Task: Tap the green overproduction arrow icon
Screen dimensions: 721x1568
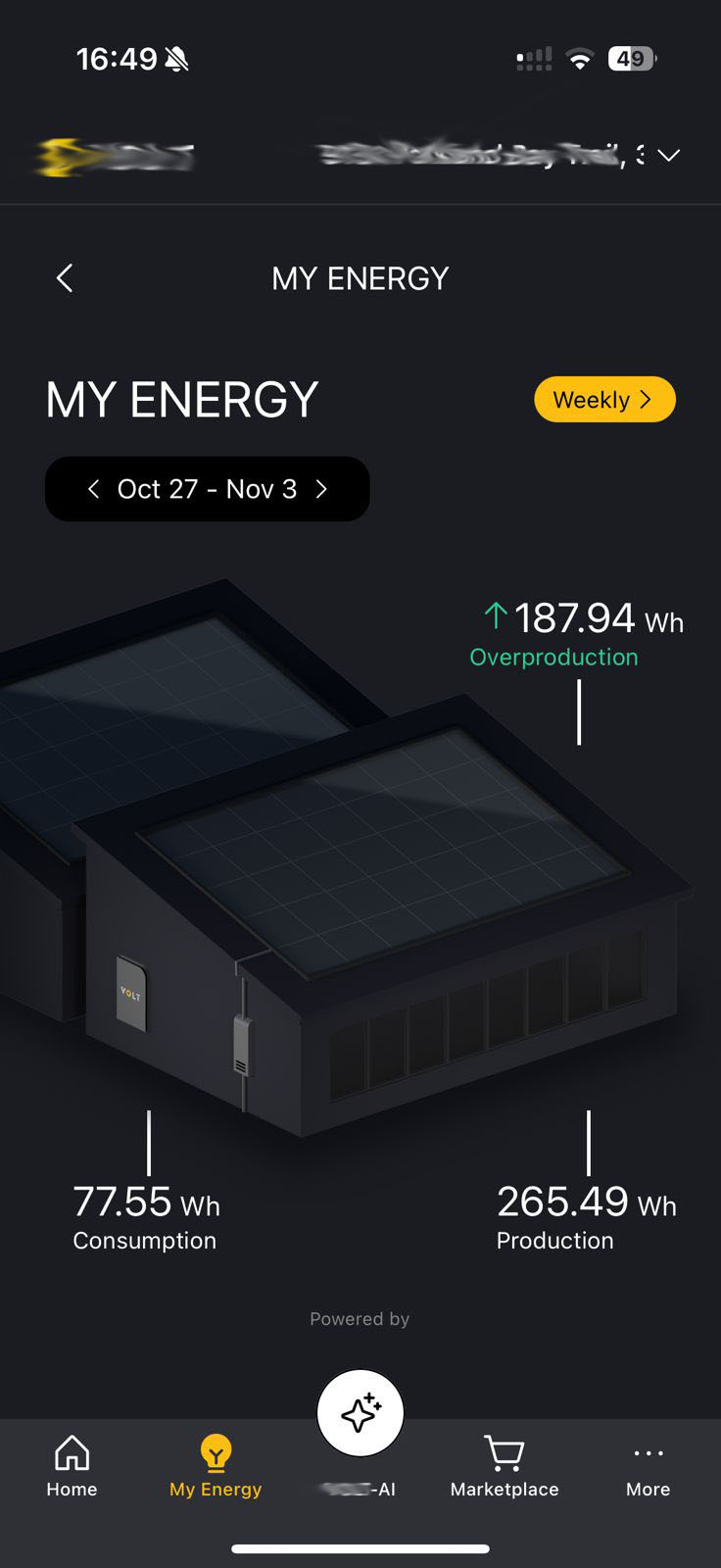Action: click(x=495, y=615)
